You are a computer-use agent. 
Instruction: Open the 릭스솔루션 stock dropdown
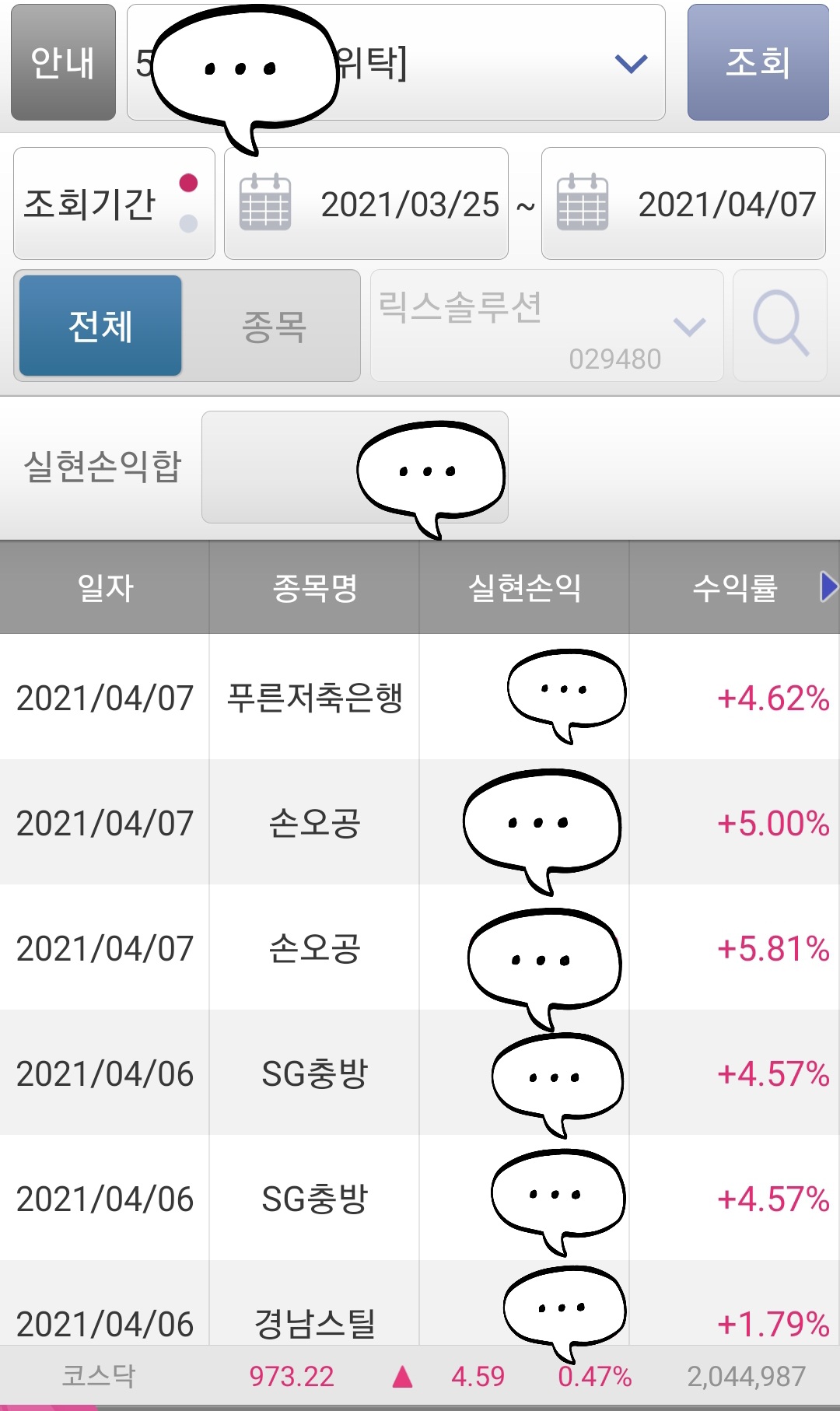(547, 325)
